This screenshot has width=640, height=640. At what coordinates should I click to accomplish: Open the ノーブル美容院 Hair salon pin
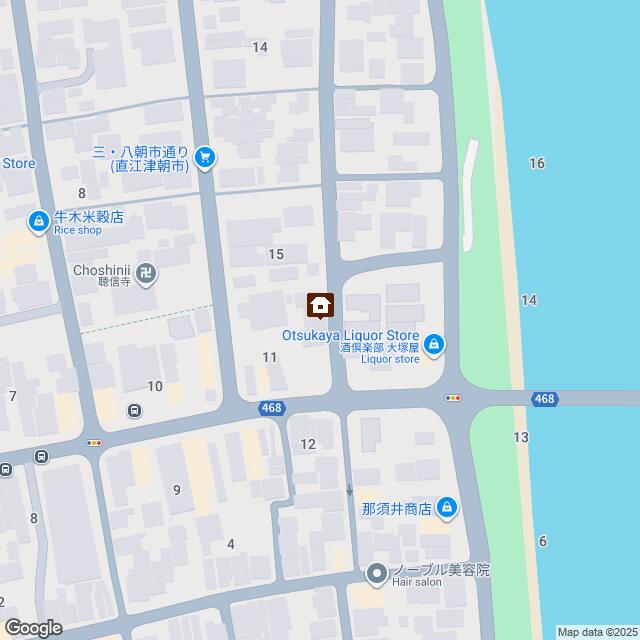pos(376,573)
